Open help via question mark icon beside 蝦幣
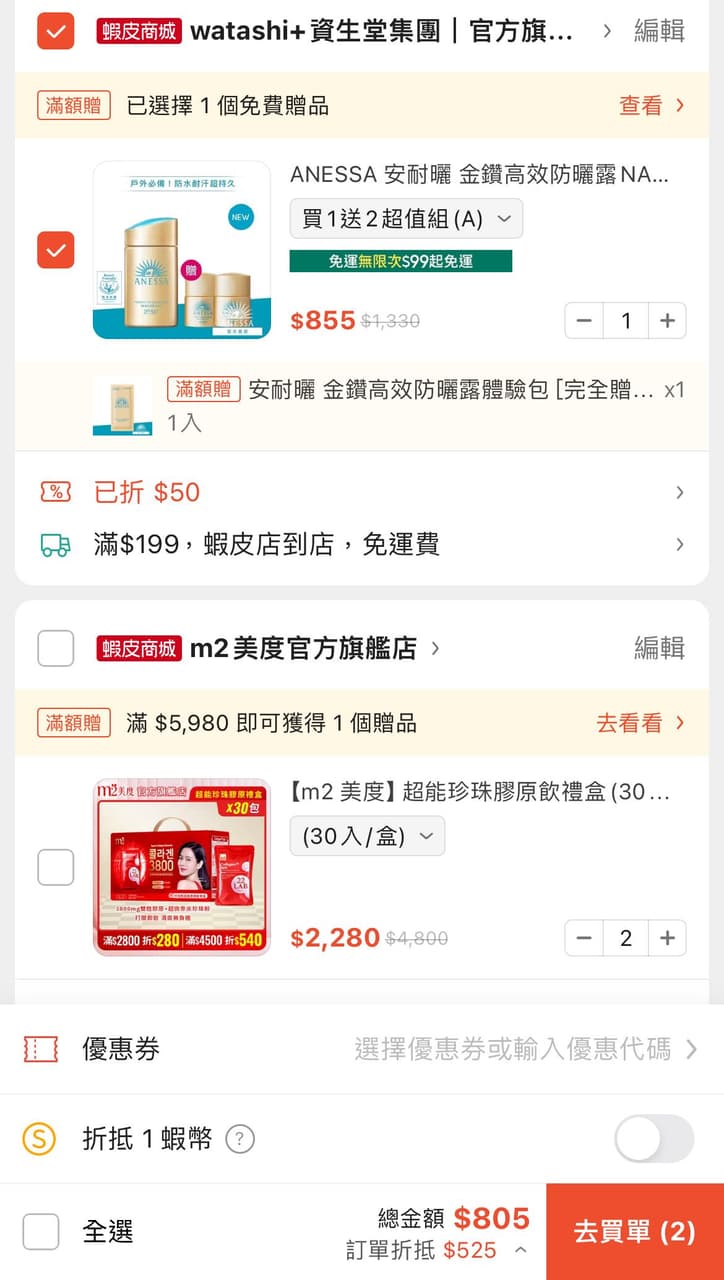This screenshot has width=724, height=1280. pyautogui.click(x=240, y=1139)
